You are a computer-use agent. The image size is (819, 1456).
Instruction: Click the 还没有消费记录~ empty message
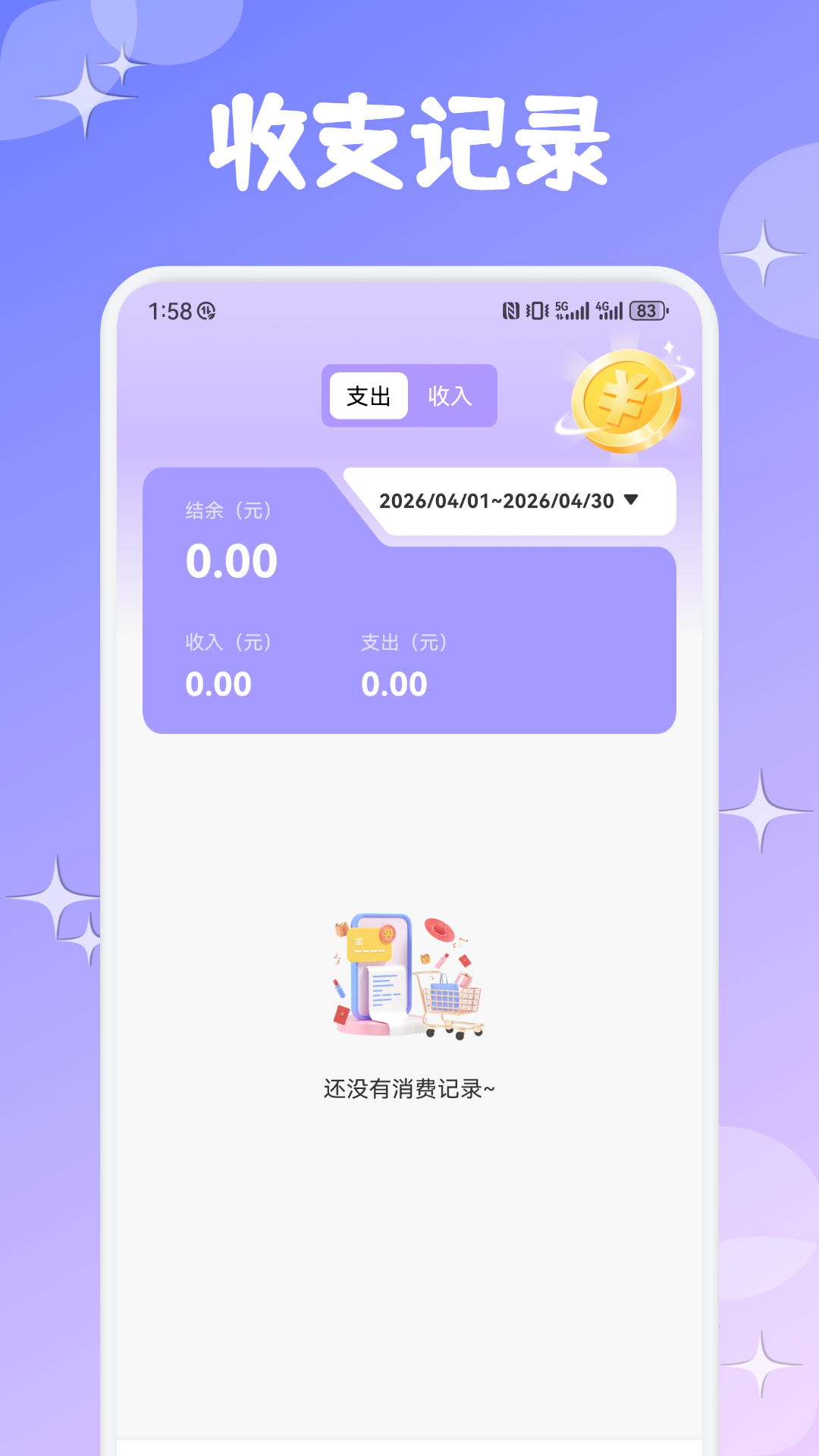pyautogui.click(x=409, y=1087)
